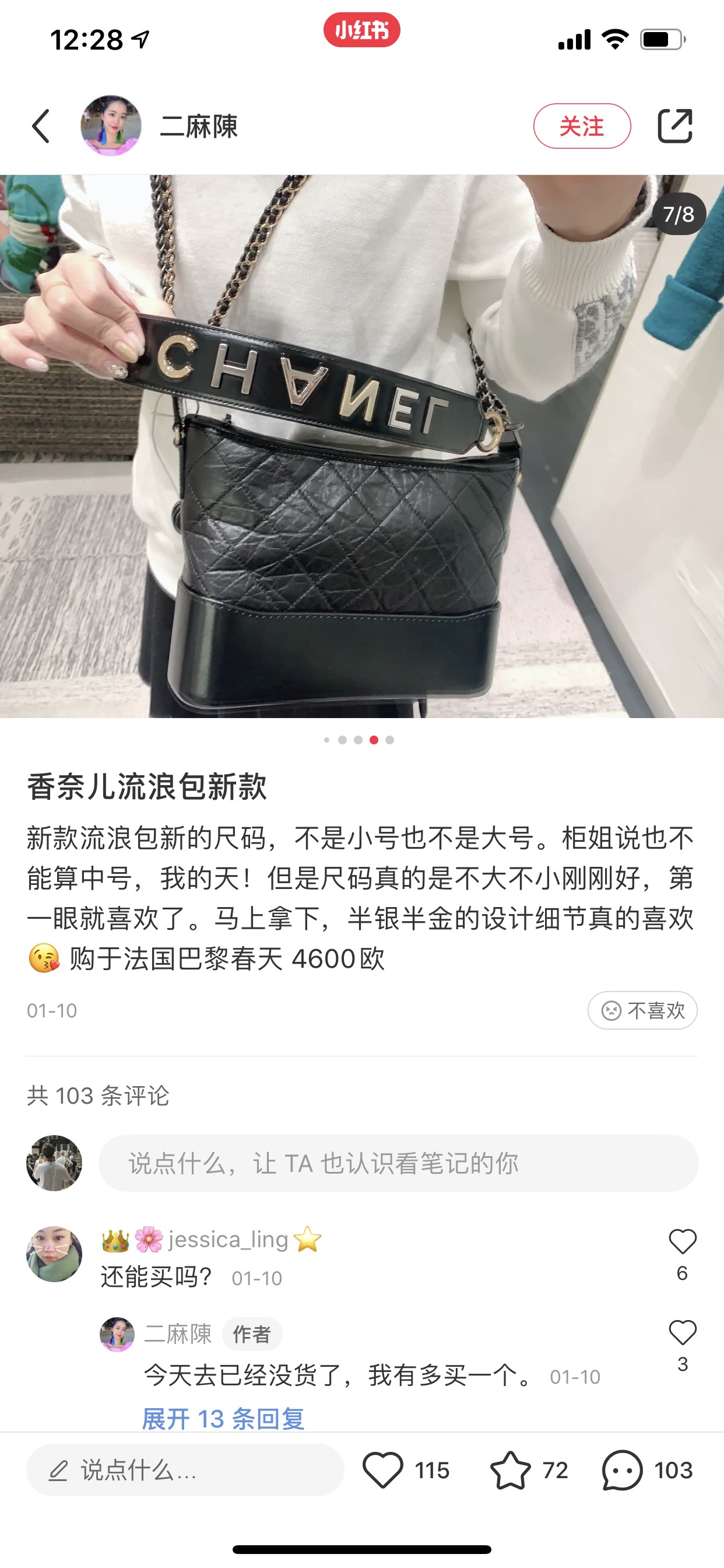Expand 展开 13 条回复 replies

coord(223,1418)
